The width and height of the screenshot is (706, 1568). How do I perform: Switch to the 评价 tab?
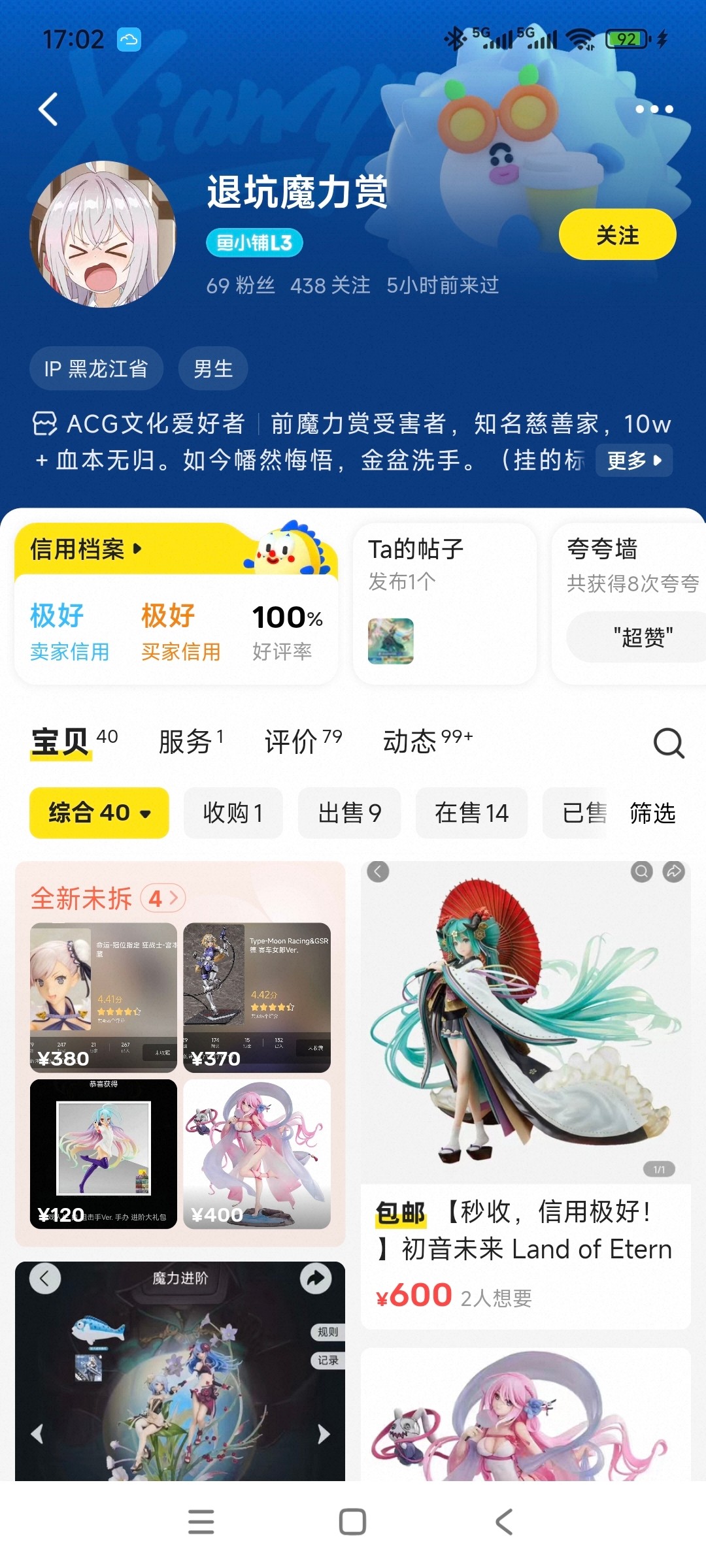(302, 742)
